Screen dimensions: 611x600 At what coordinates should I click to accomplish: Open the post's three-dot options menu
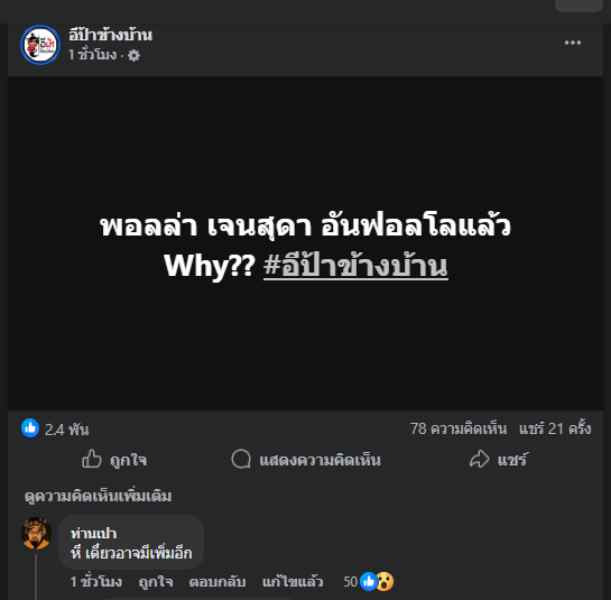click(x=572, y=43)
